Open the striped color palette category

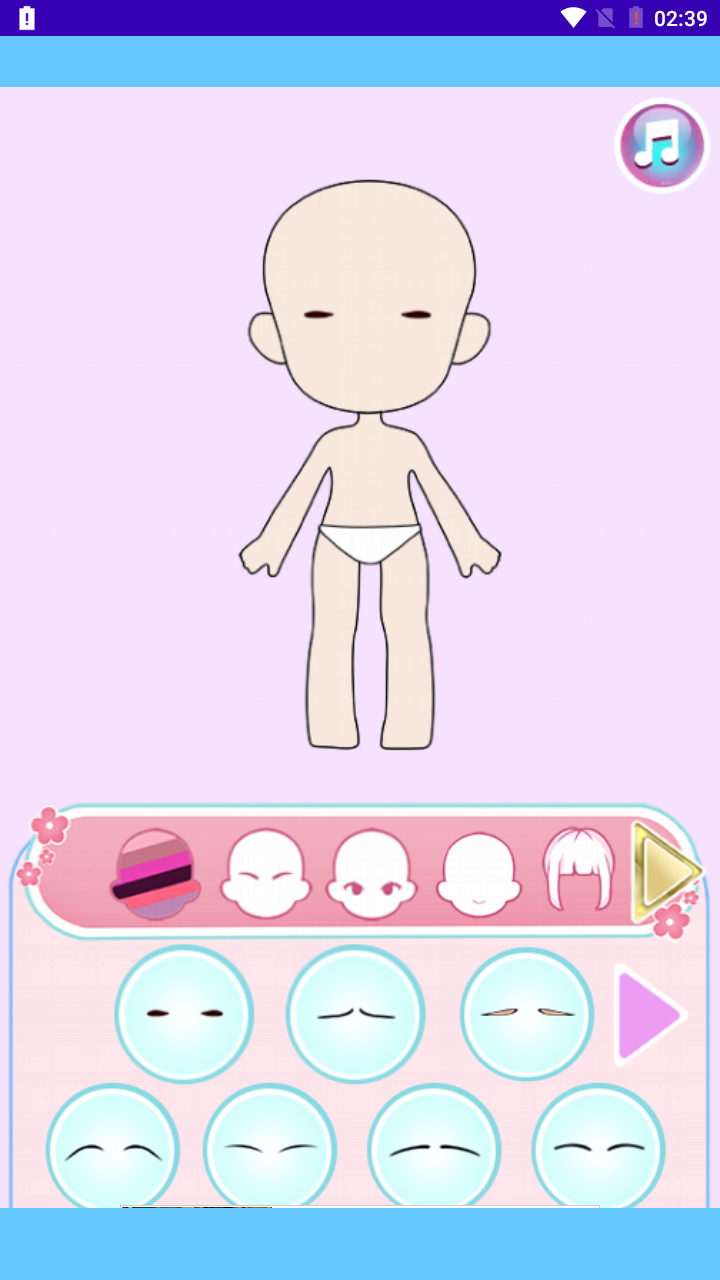pos(155,874)
